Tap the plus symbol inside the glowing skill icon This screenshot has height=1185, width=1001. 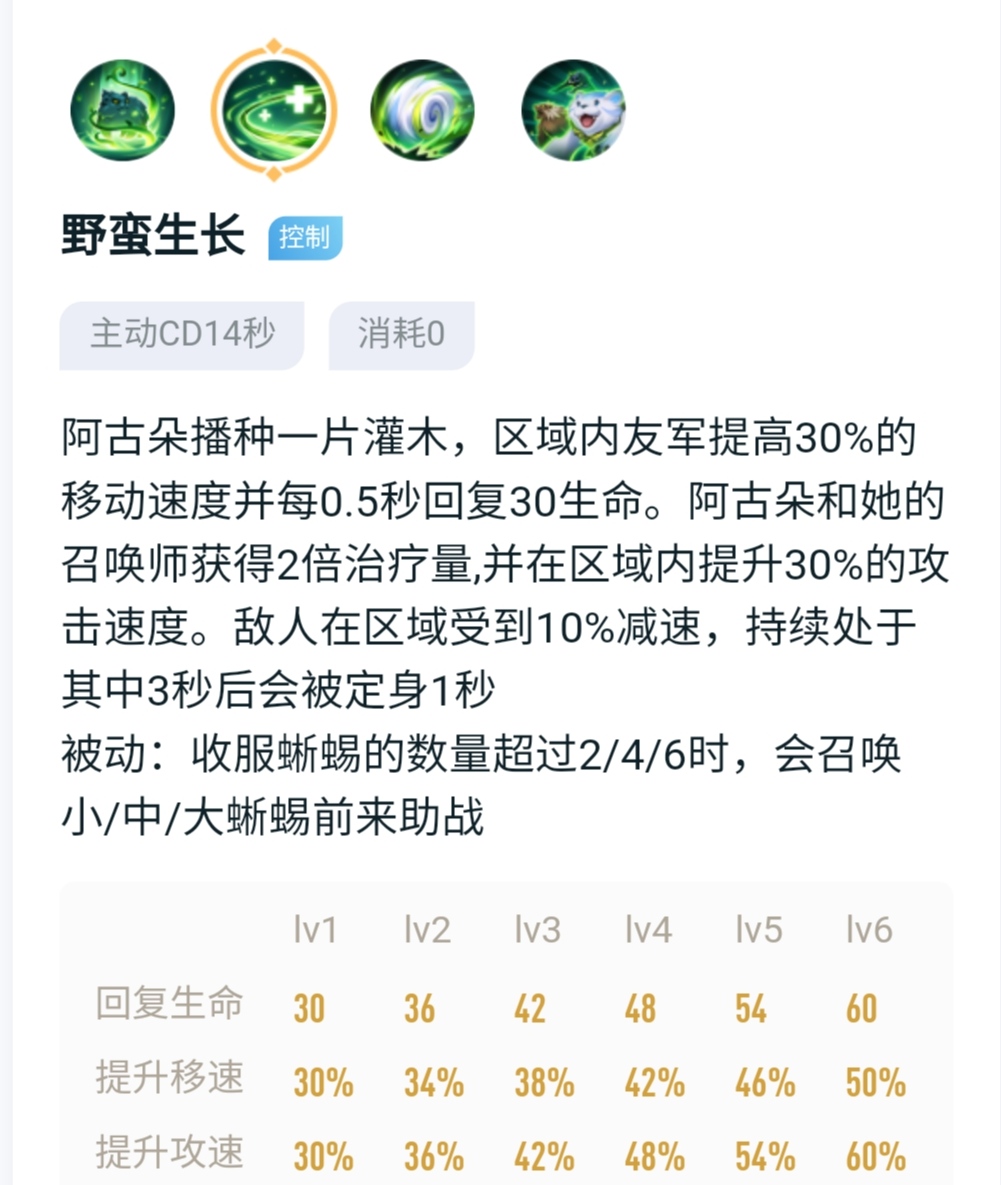pos(300,100)
